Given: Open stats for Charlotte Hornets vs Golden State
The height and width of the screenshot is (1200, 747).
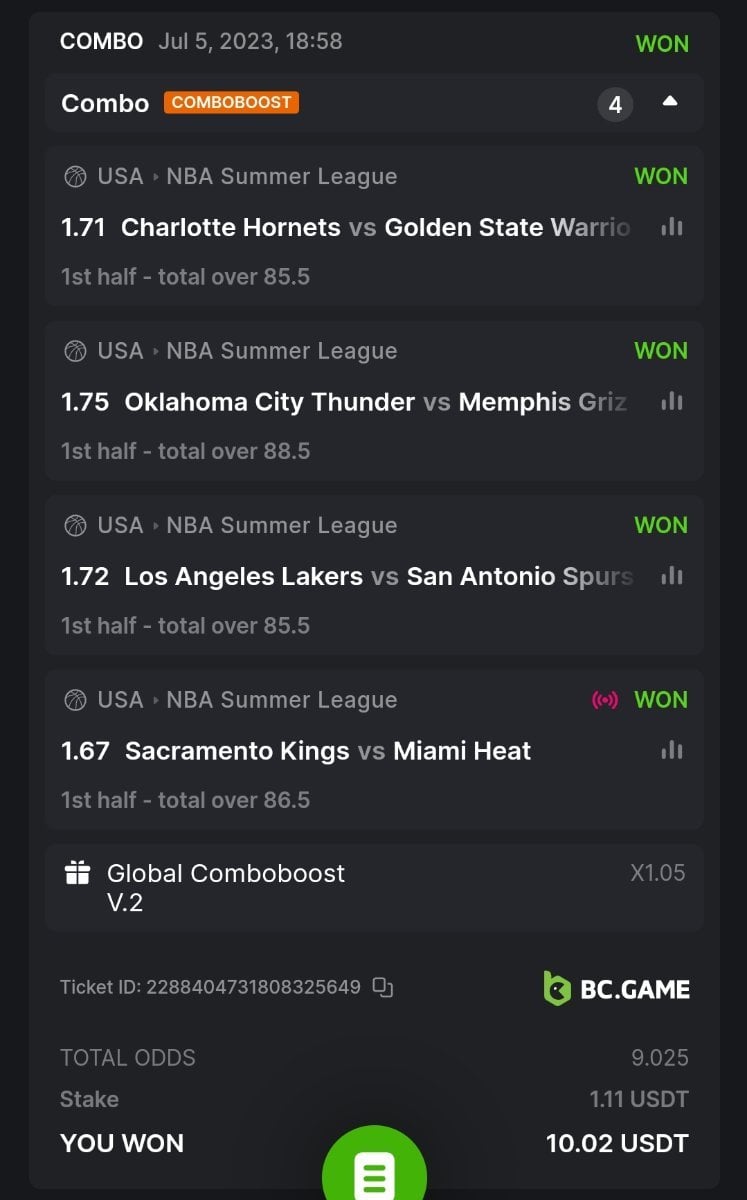Looking at the screenshot, I should (672, 227).
